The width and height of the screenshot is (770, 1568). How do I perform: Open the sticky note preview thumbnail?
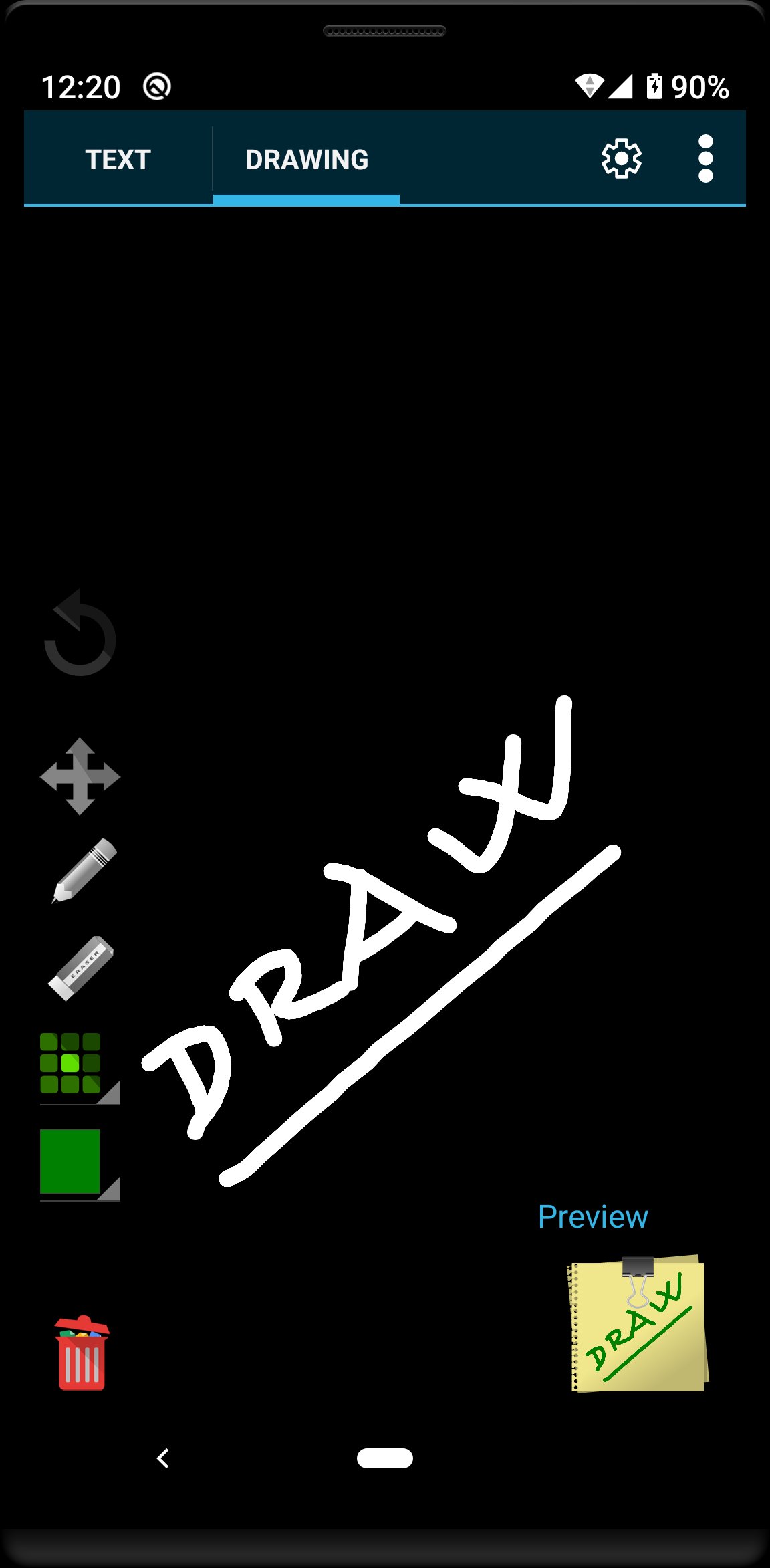[637, 1324]
